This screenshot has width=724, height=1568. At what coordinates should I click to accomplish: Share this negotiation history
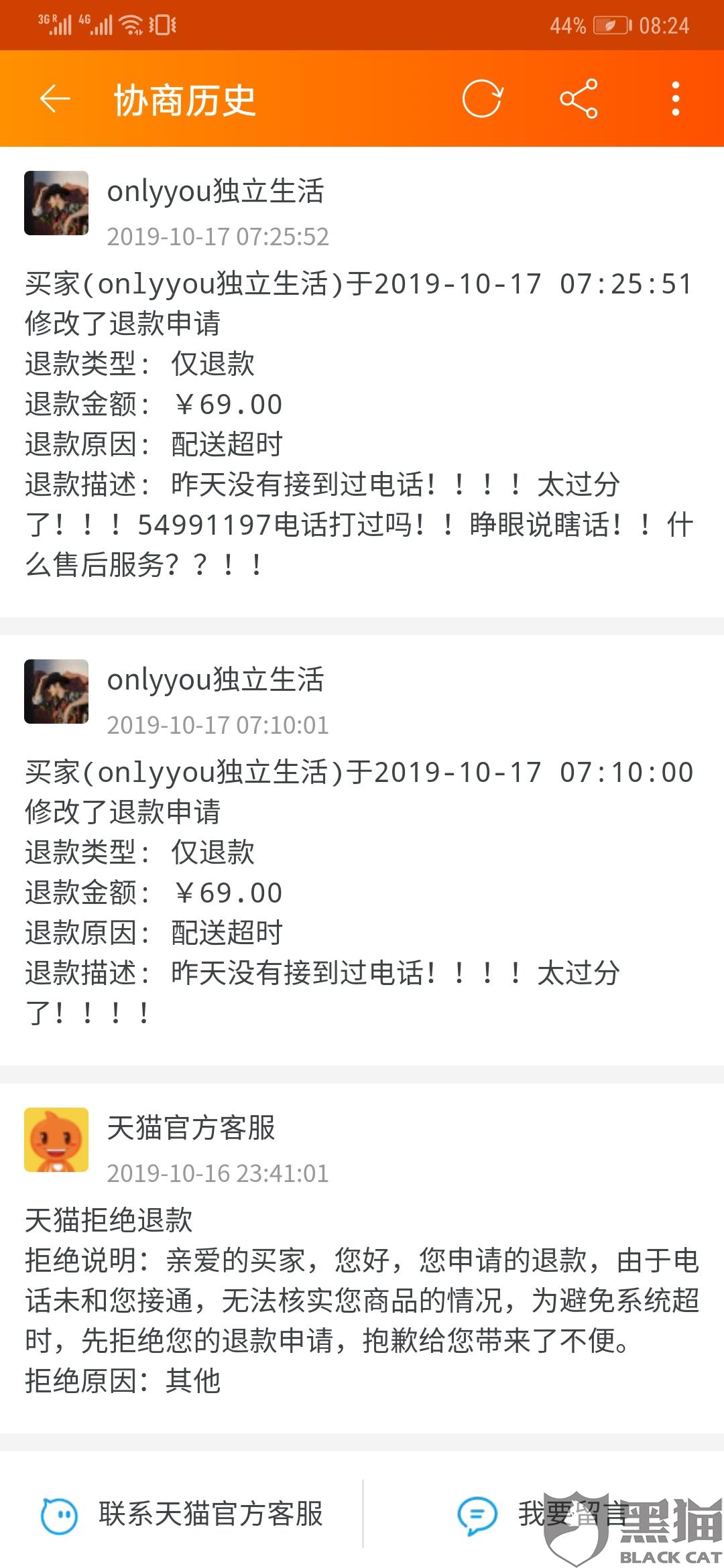pos(579,99)
